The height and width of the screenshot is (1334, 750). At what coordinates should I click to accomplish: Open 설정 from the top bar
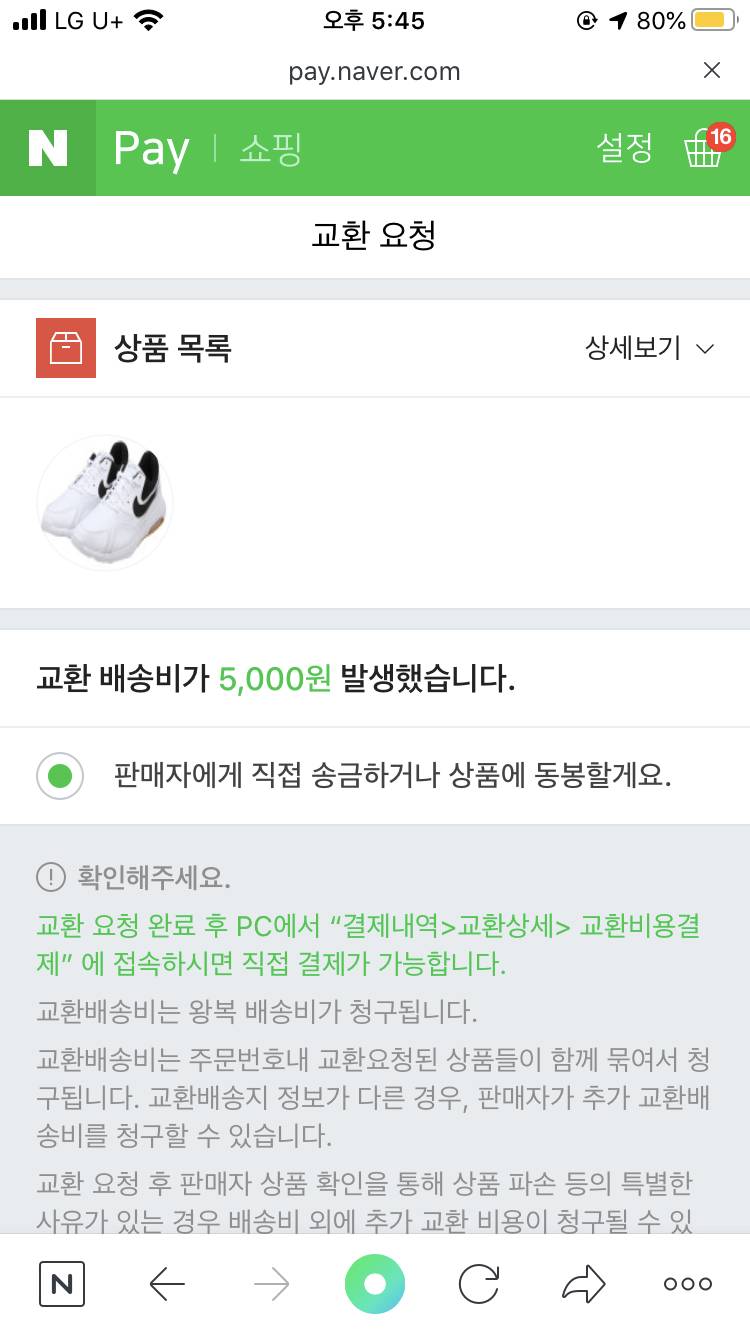624,148
